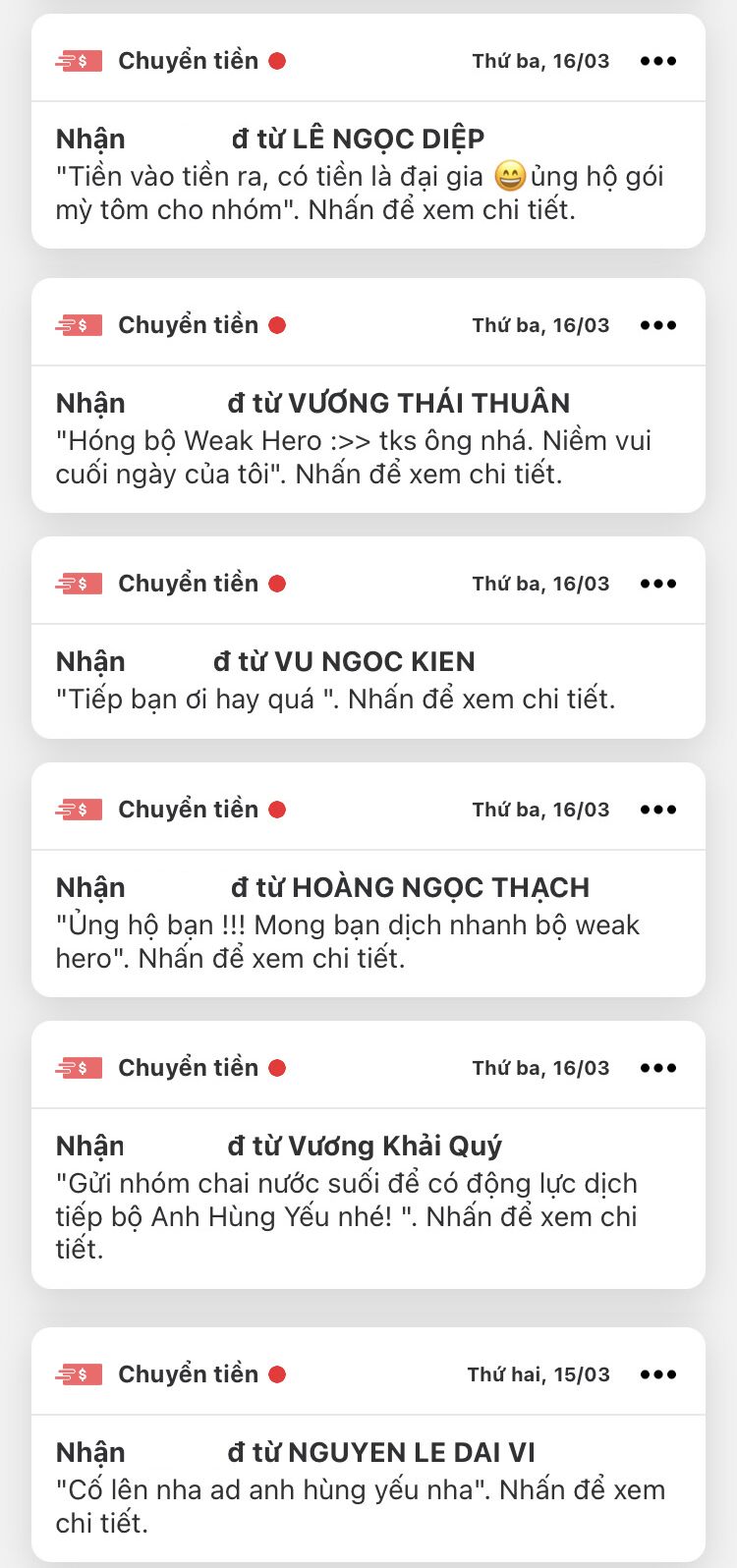Open the three-dot menu on the top notification

pyautogui.click(x=658, y=60)
